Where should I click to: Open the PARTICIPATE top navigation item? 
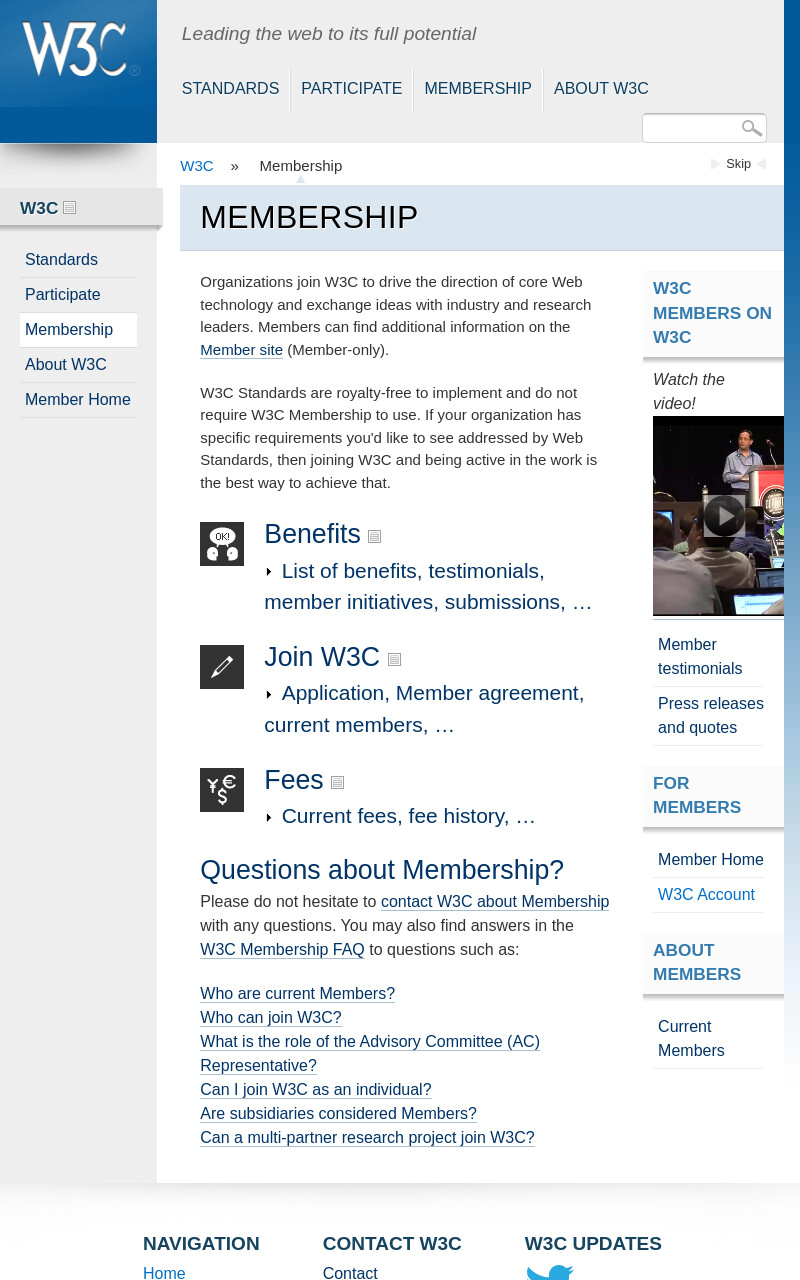point(351,89)
